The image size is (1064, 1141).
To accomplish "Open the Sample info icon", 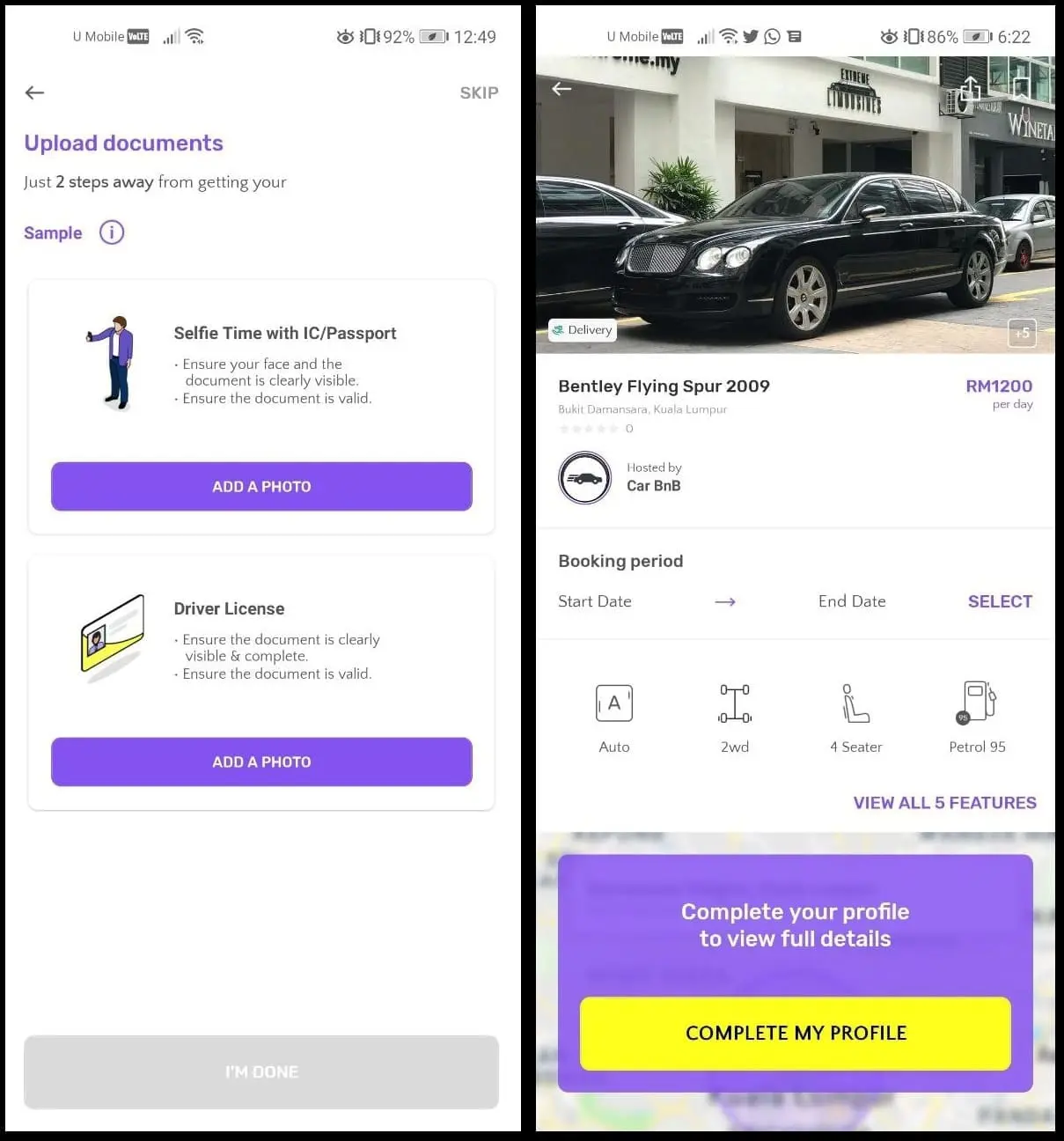I will [112, 232].
